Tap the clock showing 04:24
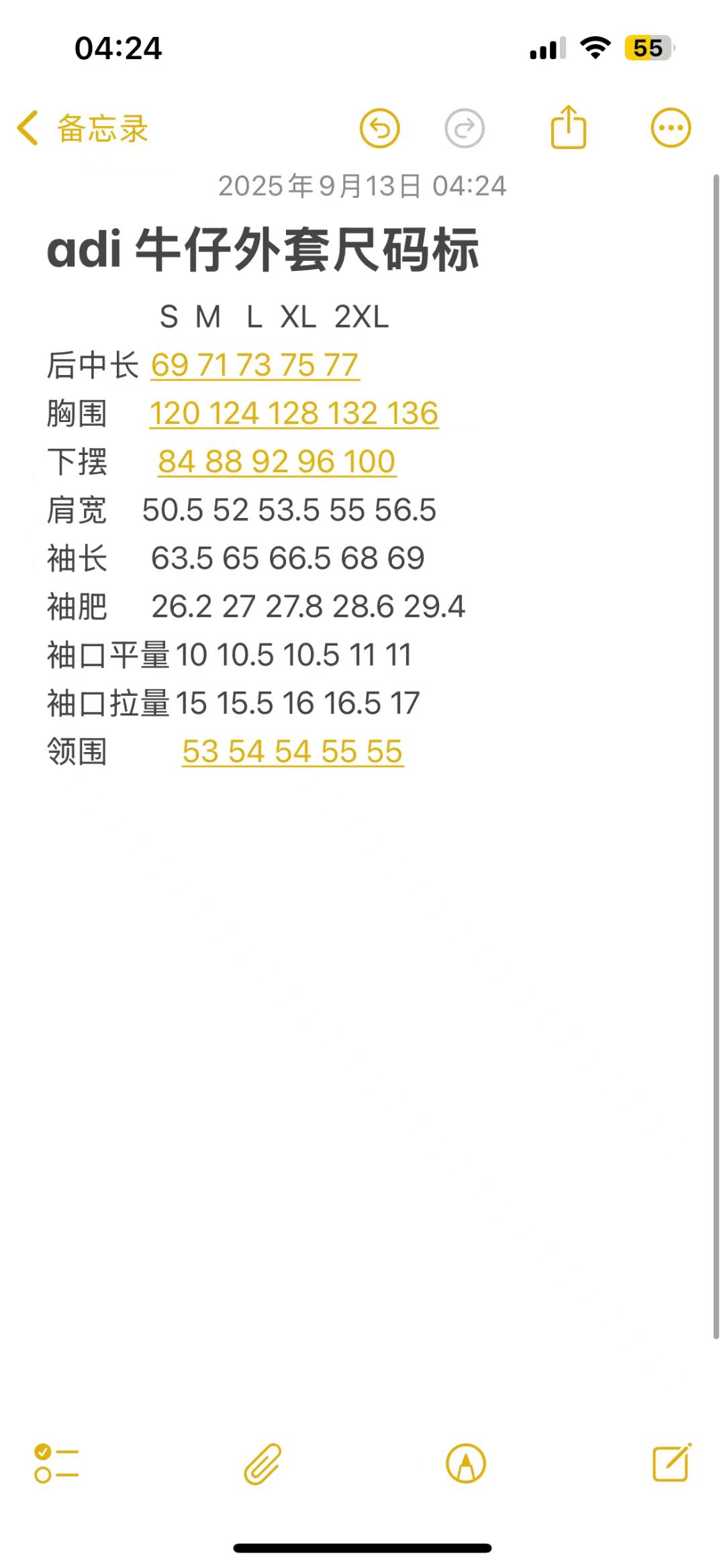The width and height of the screenshot is (725, 1568). point(117,47)
